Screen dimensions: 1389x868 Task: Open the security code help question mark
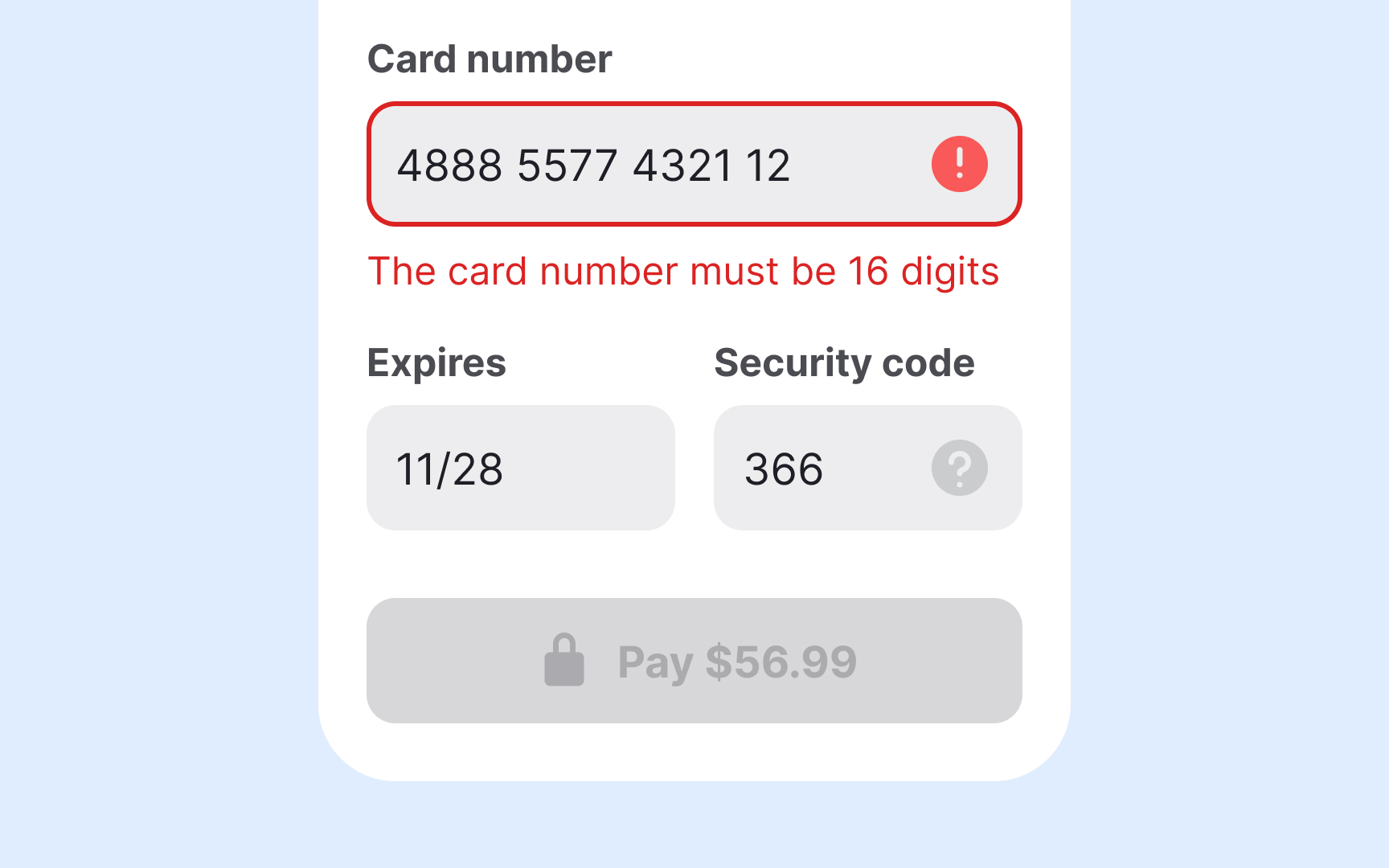point(959,468)
